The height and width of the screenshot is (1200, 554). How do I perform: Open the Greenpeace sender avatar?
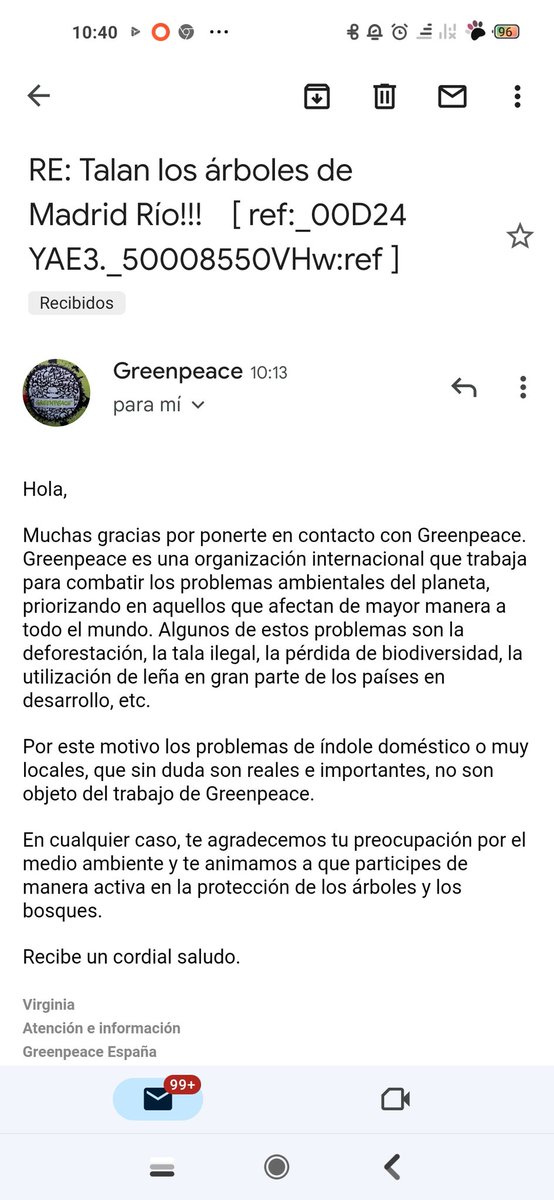coord(57,391)
